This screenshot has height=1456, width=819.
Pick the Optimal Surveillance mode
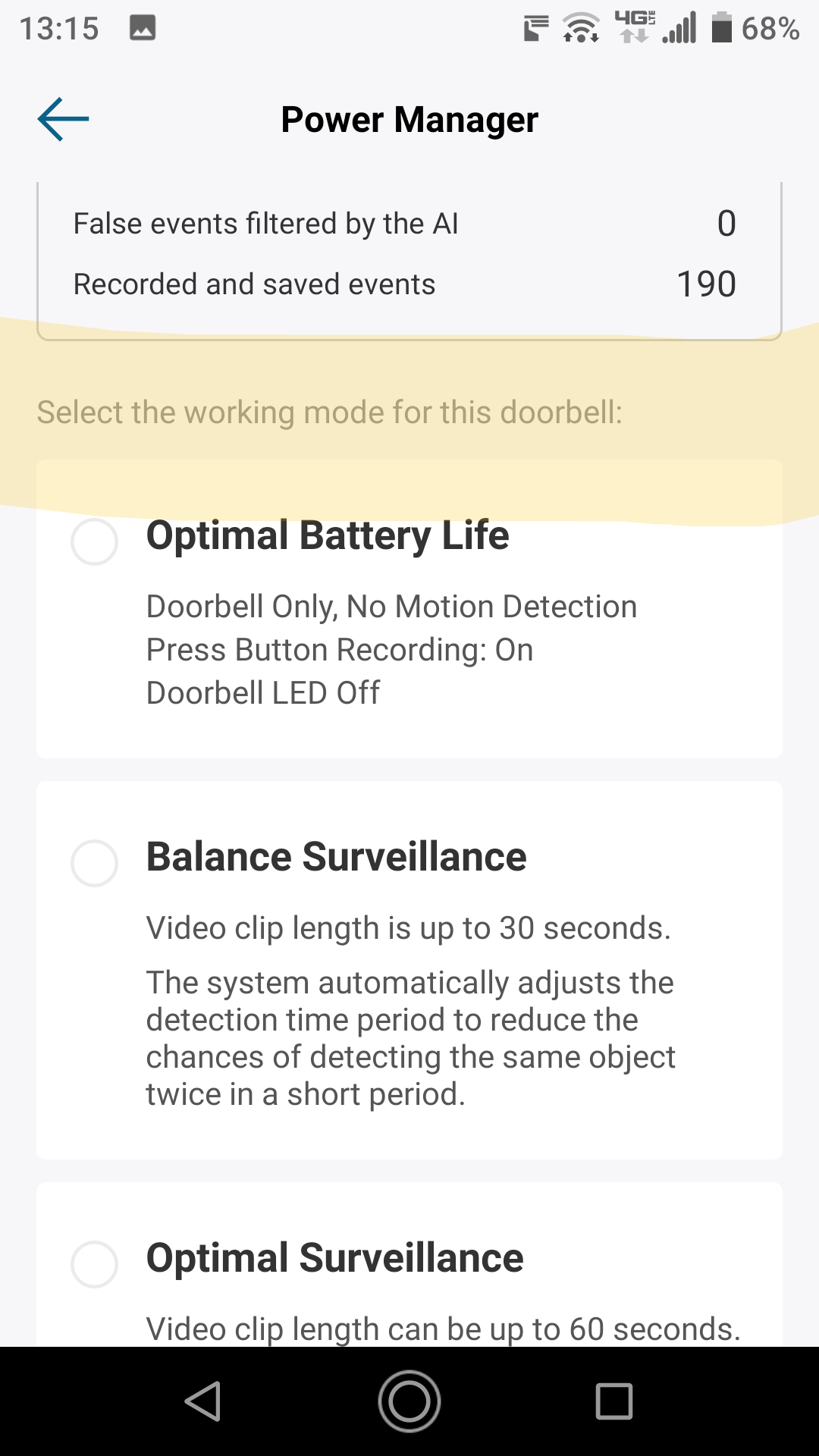pos(94,1264)
